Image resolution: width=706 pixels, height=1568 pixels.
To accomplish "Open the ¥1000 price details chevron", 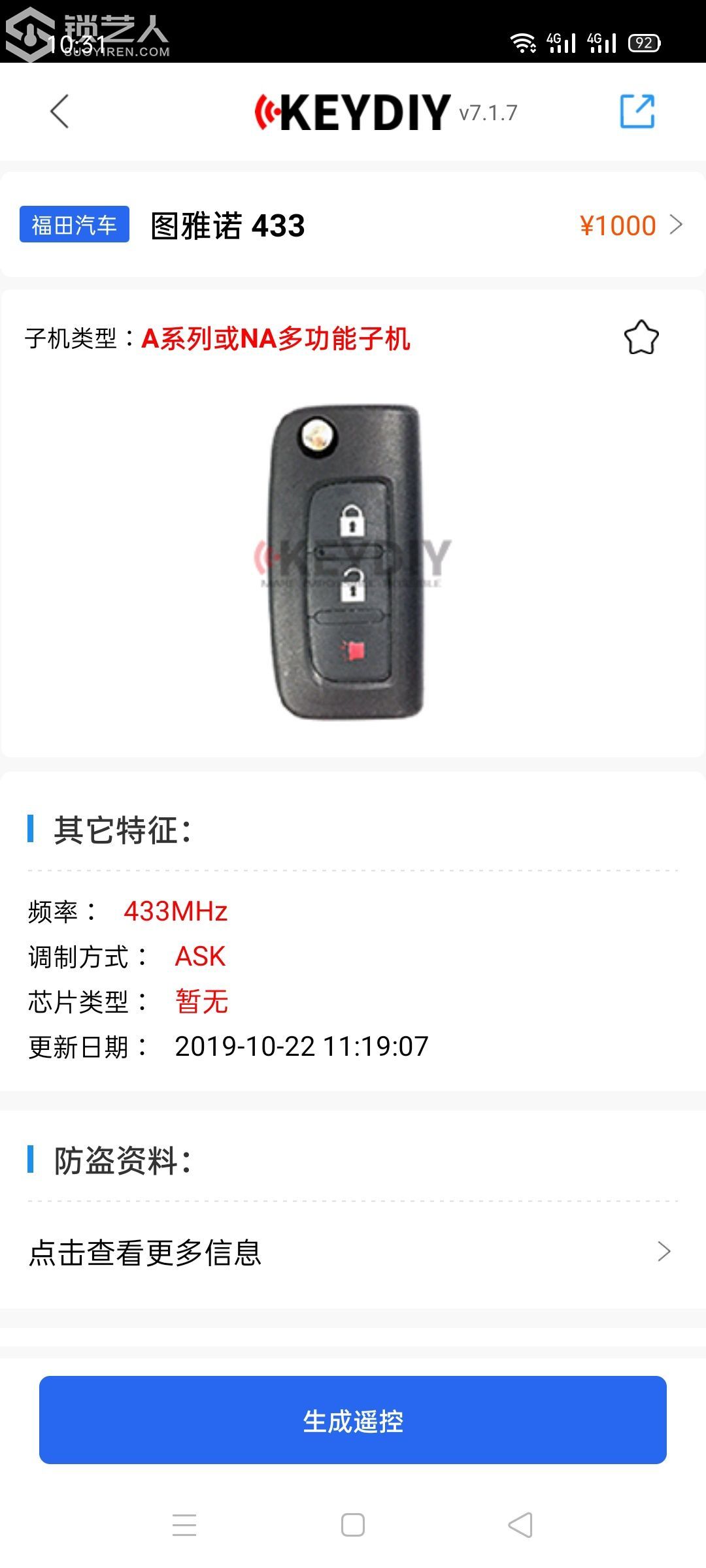I will tap(676, 225).
